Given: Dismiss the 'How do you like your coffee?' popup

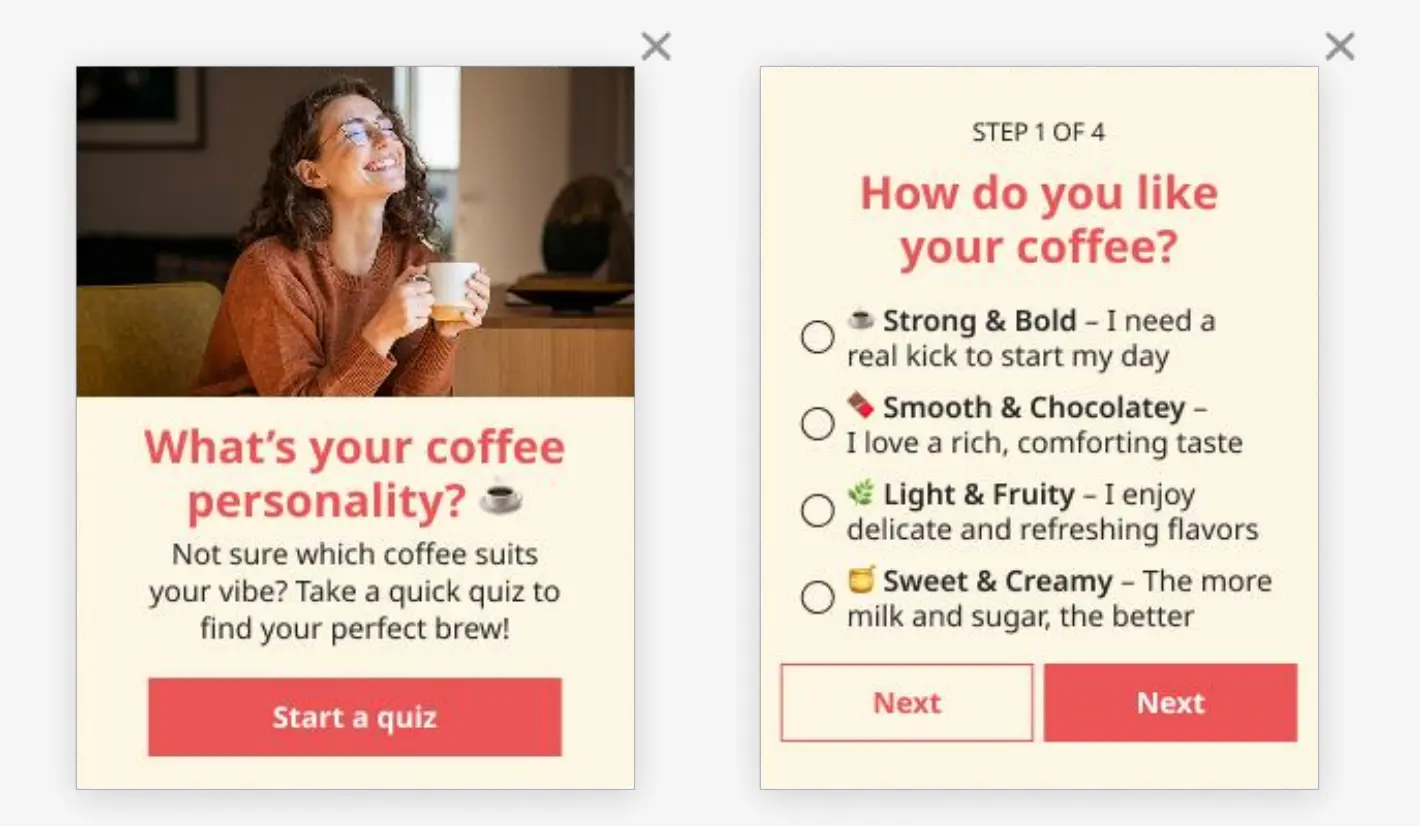Looking at the screenshot, I should [1339, 46].
